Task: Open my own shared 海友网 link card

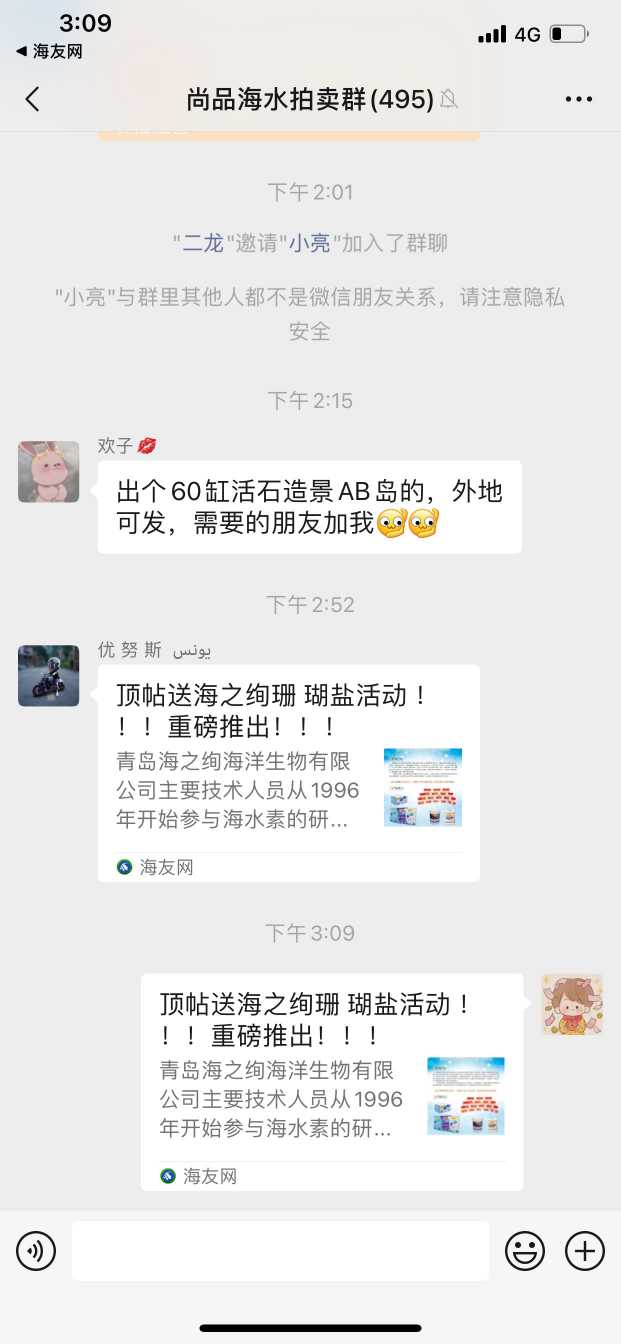Action: (331, 1082)
